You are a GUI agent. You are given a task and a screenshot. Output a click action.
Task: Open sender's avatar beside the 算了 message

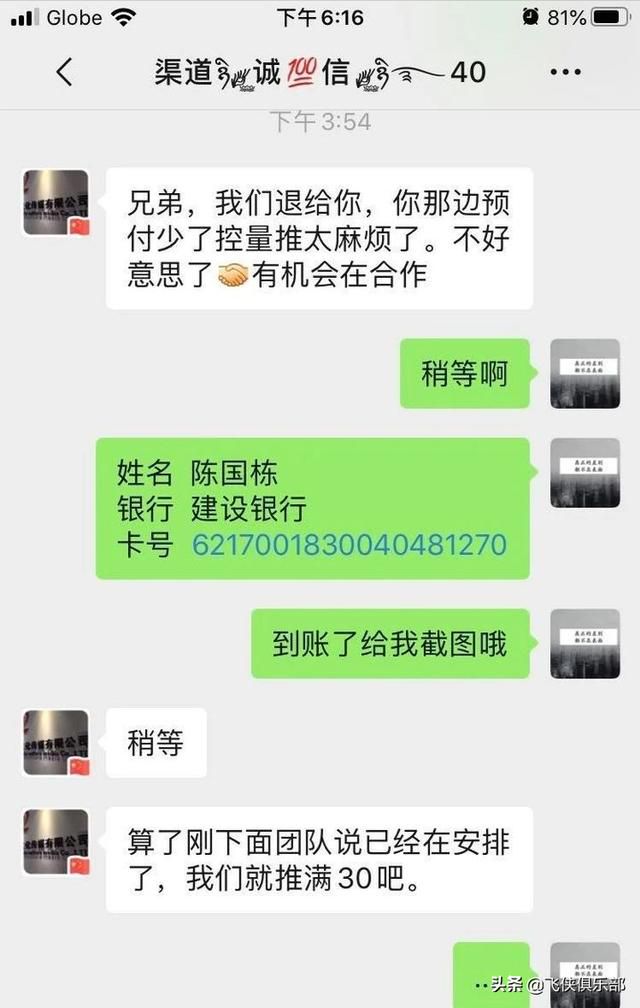pyautogui.click(x=56, y=843)
